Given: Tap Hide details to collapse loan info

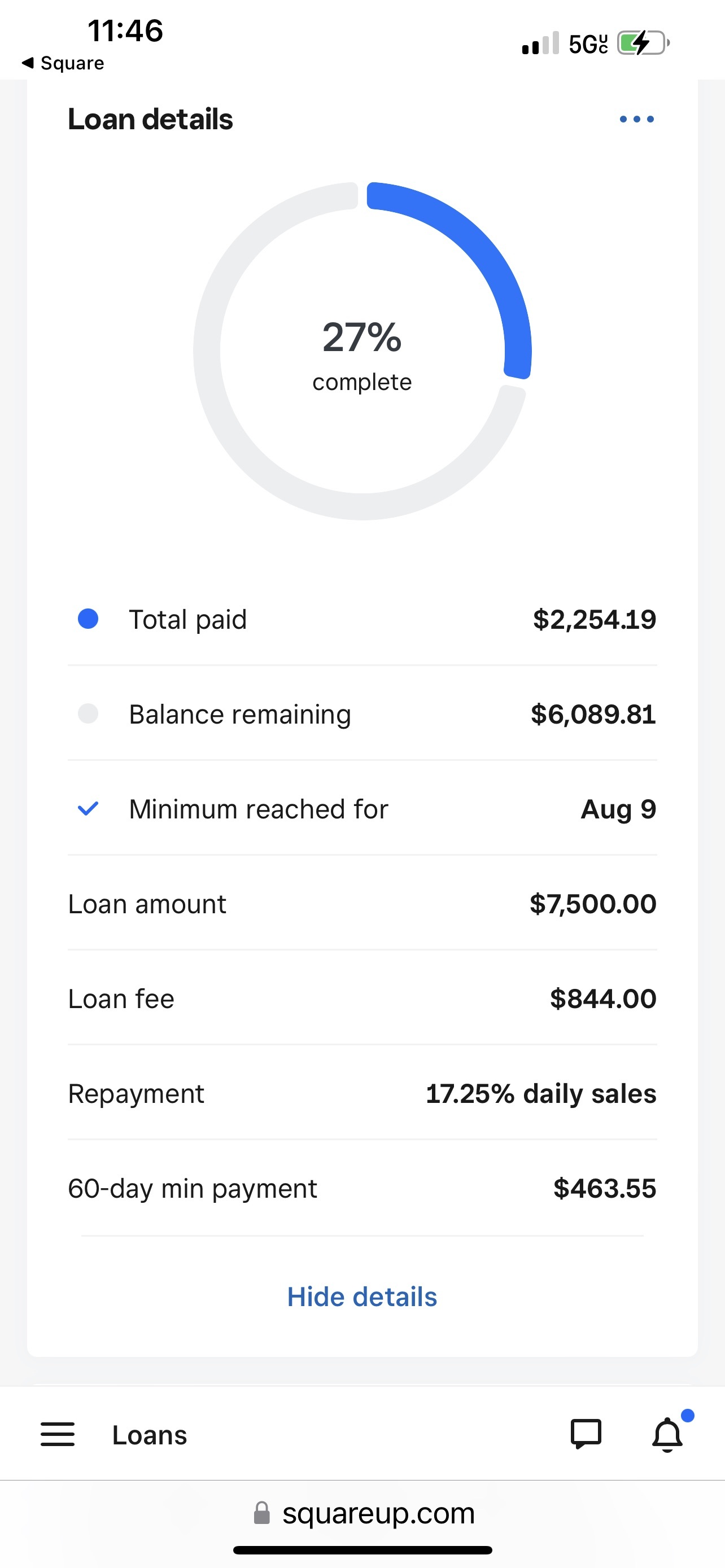Looking at the screenshot, I should click(x=362, y=1297).
